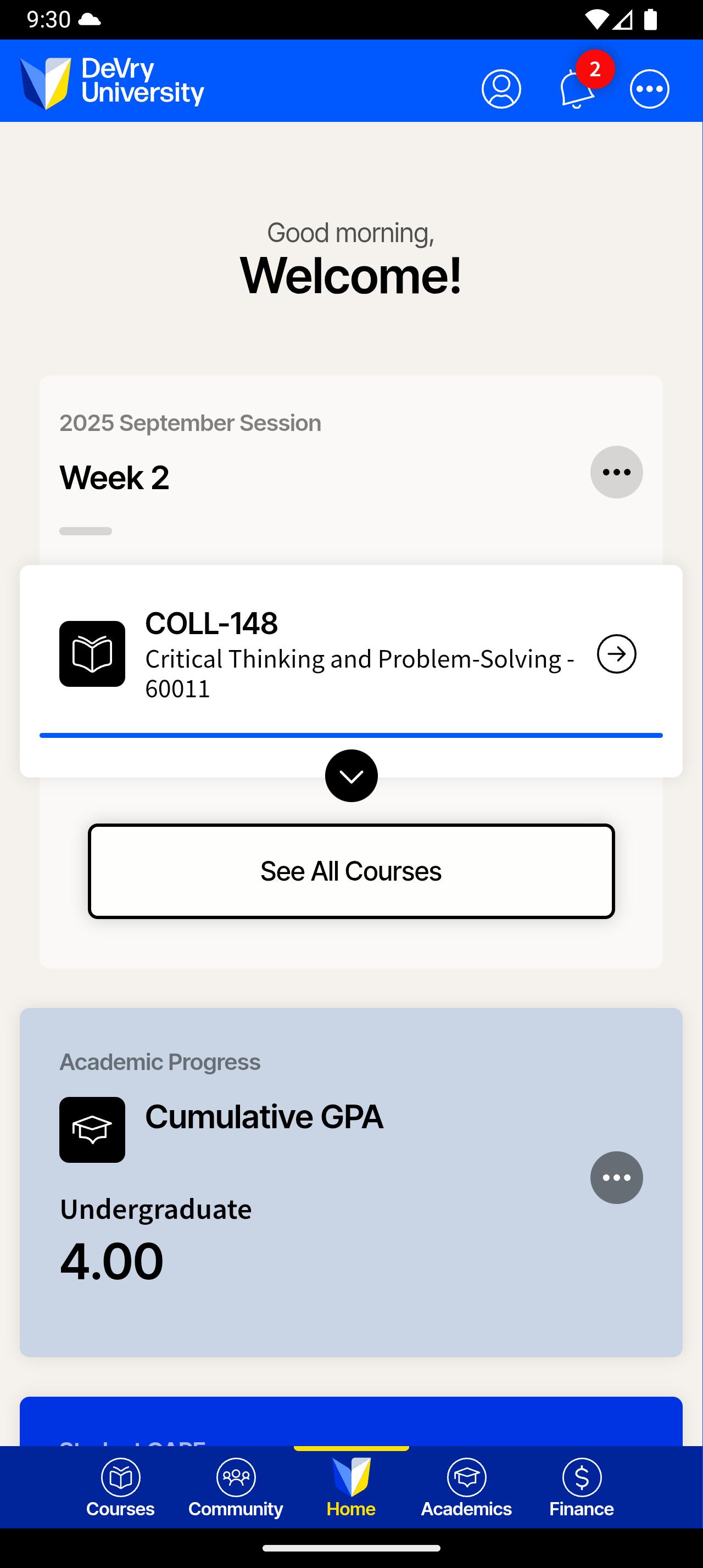
Task: Switch to the Academics tab
Action: [466, 1488]
